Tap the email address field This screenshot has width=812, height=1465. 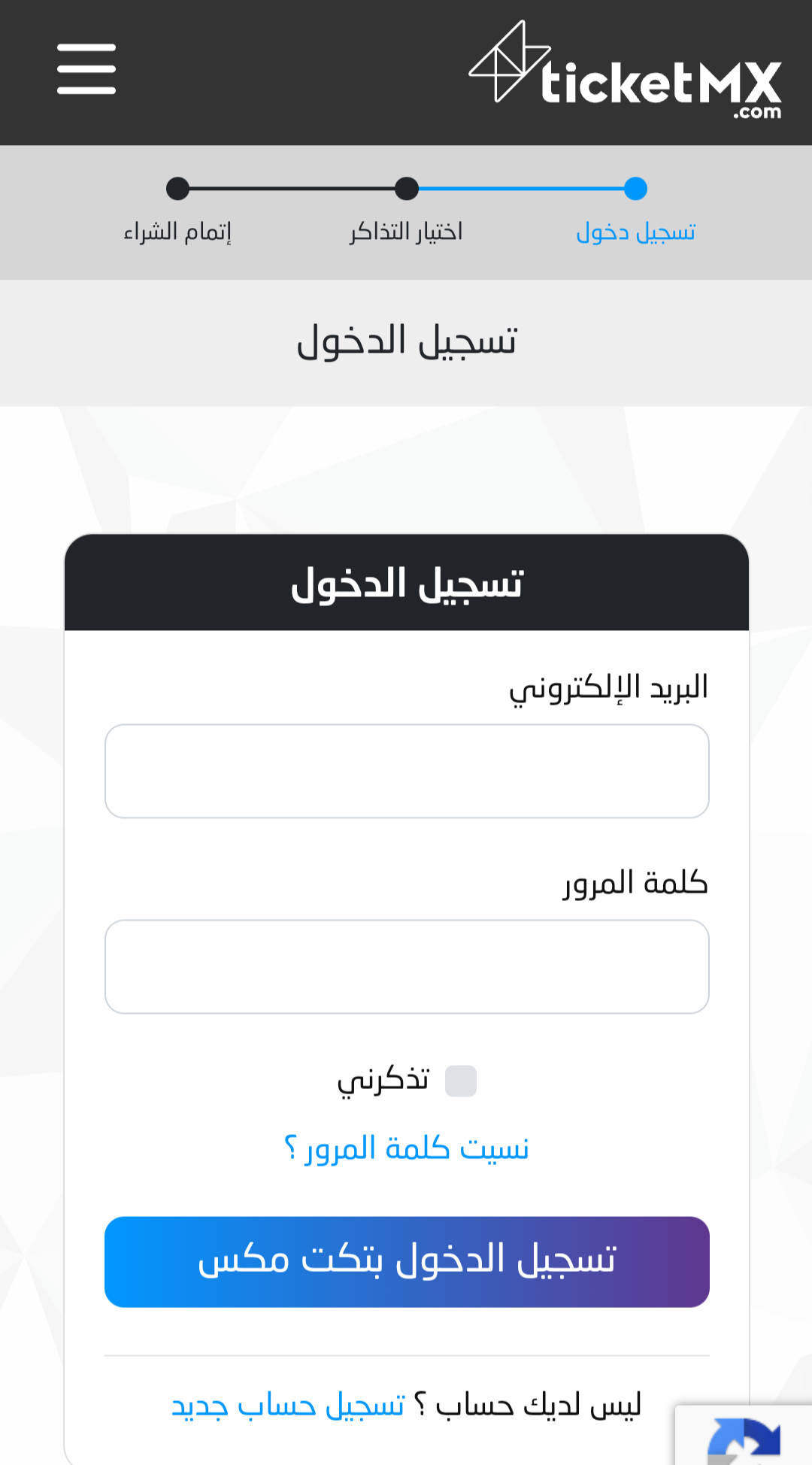point(407,771)
